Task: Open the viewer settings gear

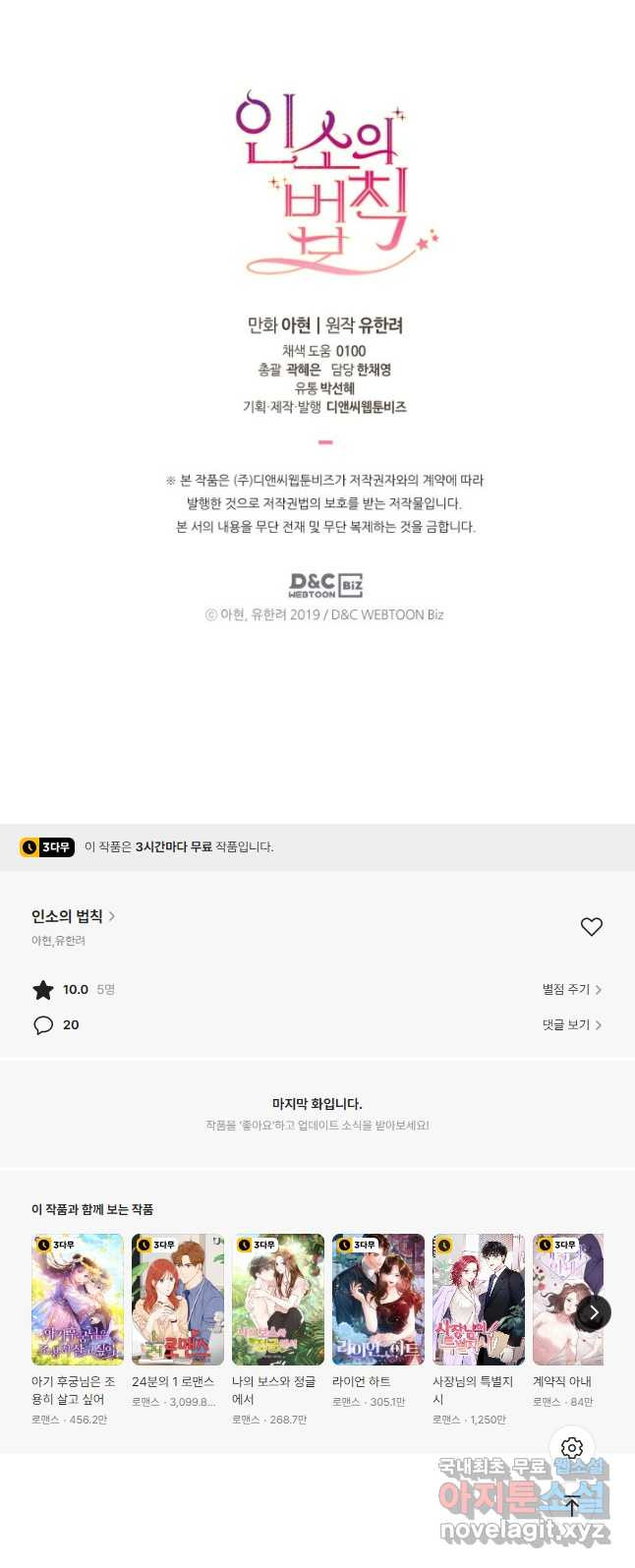Action: [x=572, y=1448]
